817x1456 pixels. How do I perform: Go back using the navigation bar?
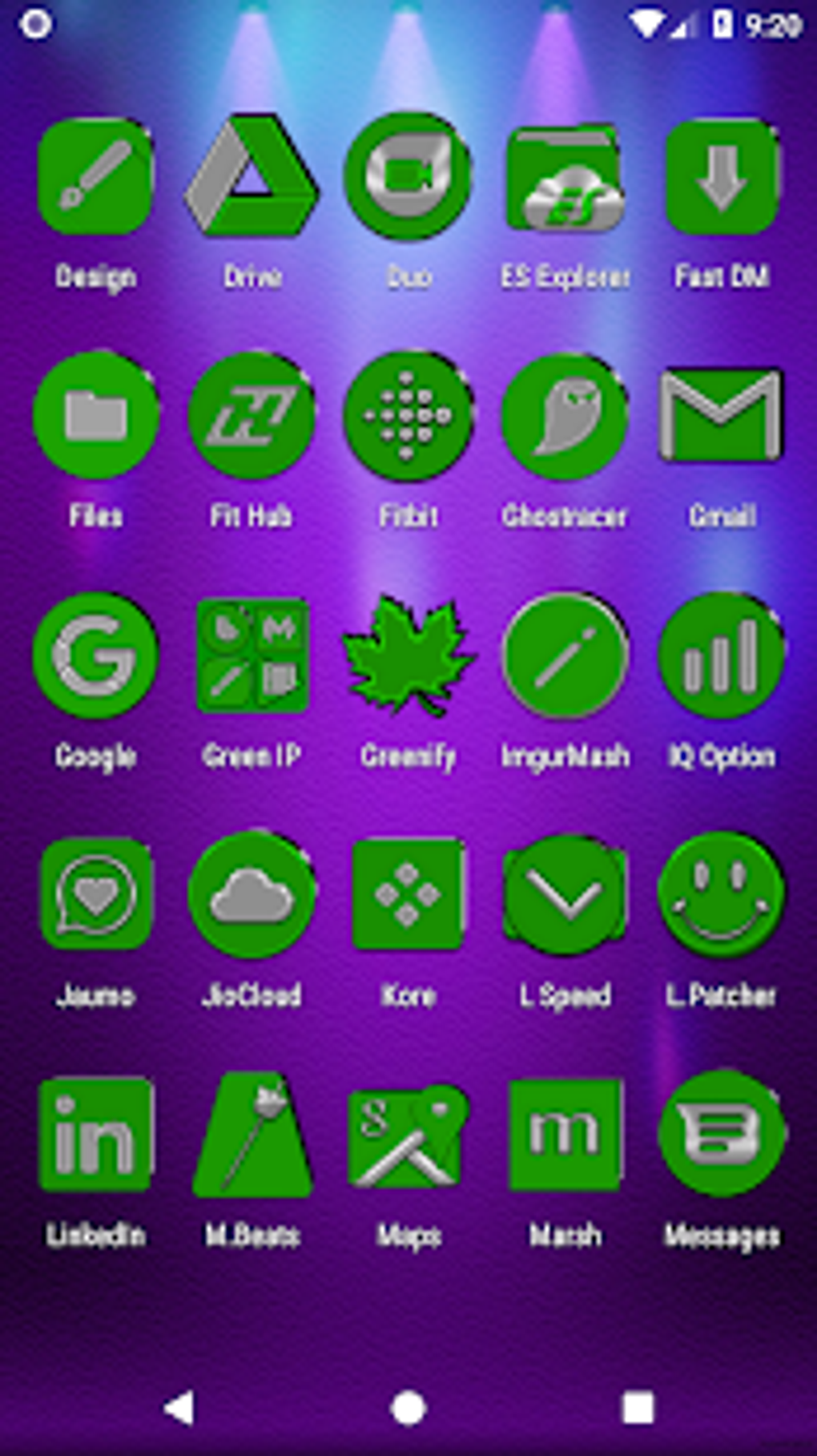point(179,1408)
